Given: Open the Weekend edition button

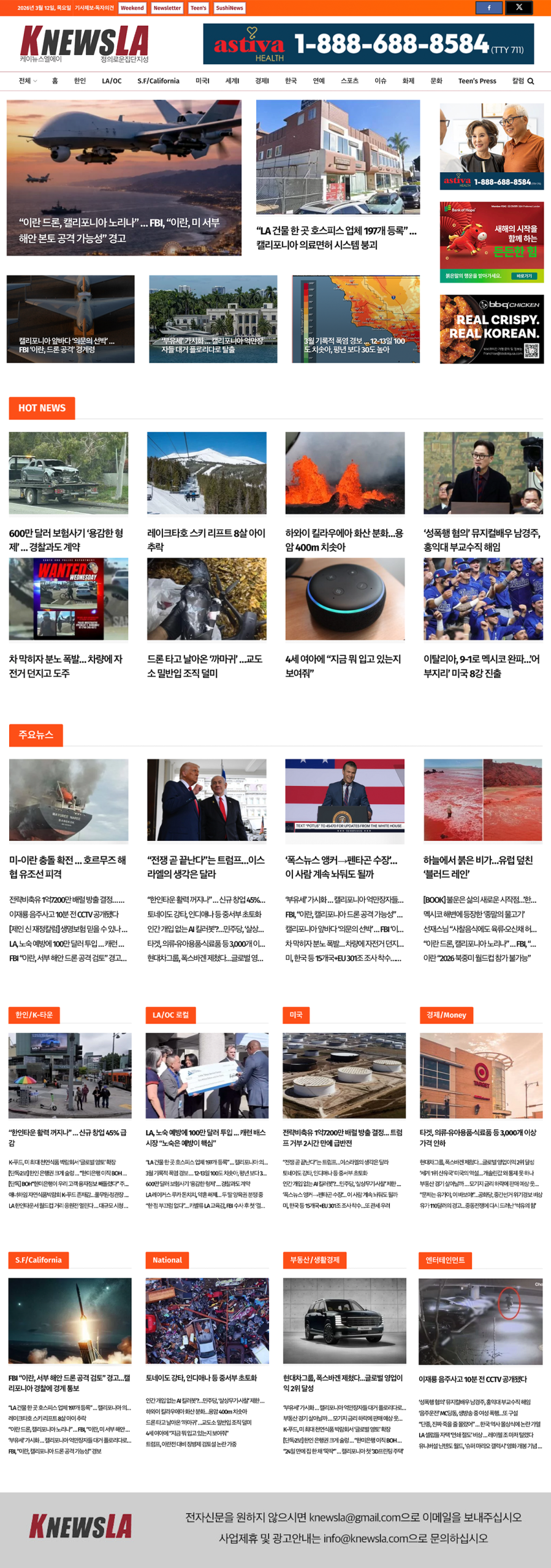Looking at the screenshot, I should [132, 8].
